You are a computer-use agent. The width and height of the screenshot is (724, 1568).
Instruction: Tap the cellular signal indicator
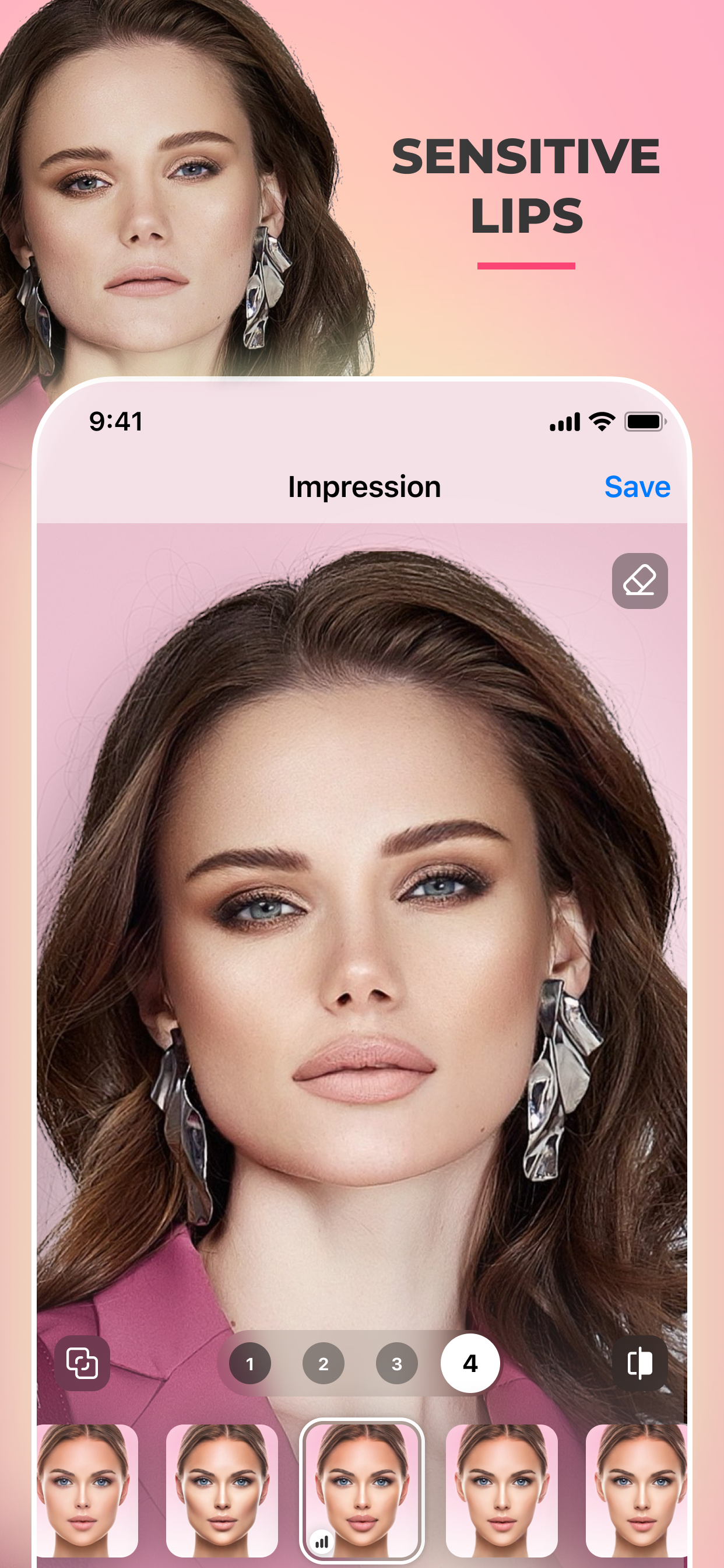566,421
